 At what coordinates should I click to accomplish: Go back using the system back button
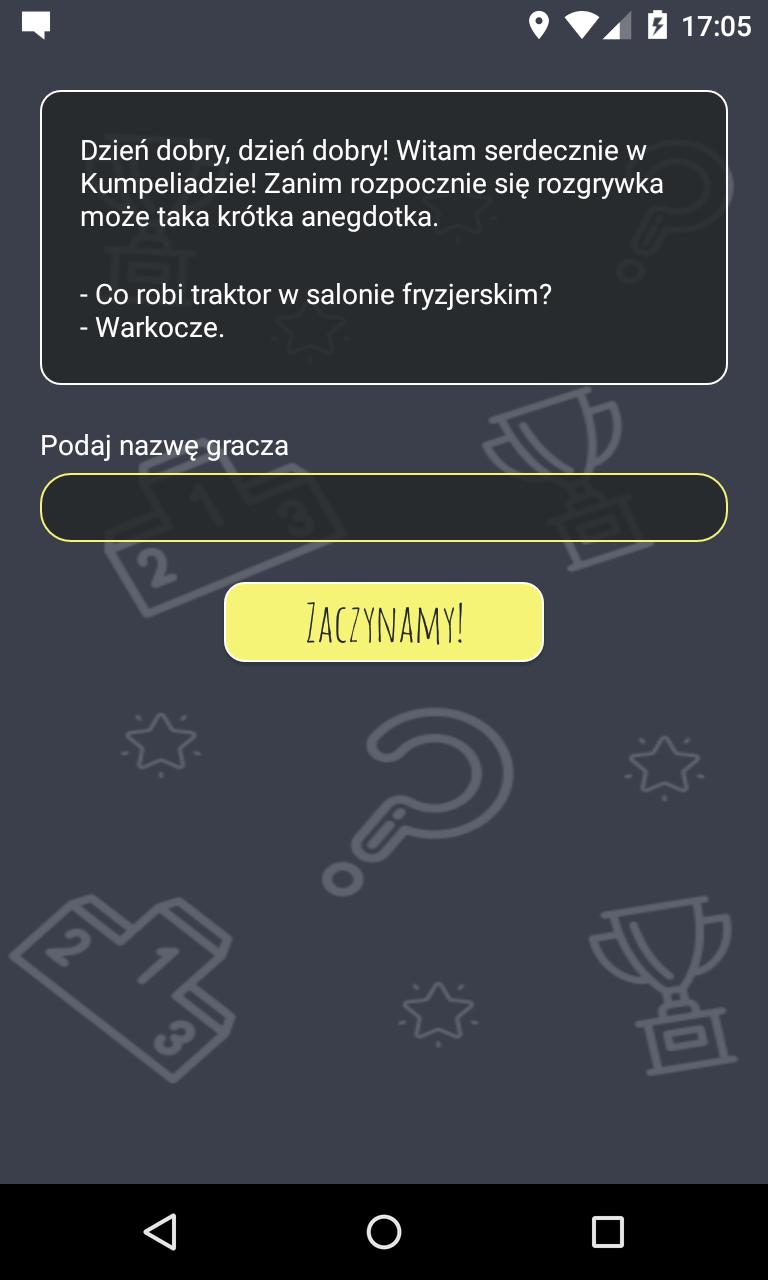[160, 1231]
